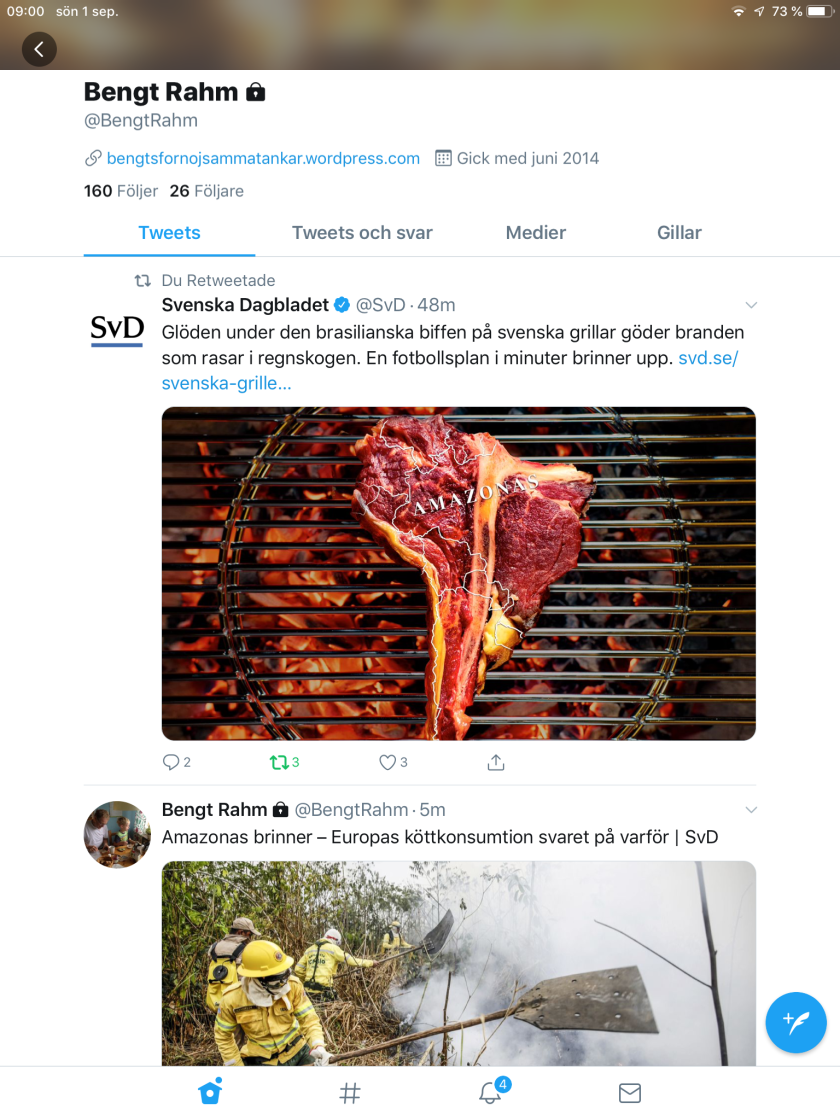Viewport: 840px width, 1120px height.
Task: Switch to the Gillar tab
Action: 679,232
